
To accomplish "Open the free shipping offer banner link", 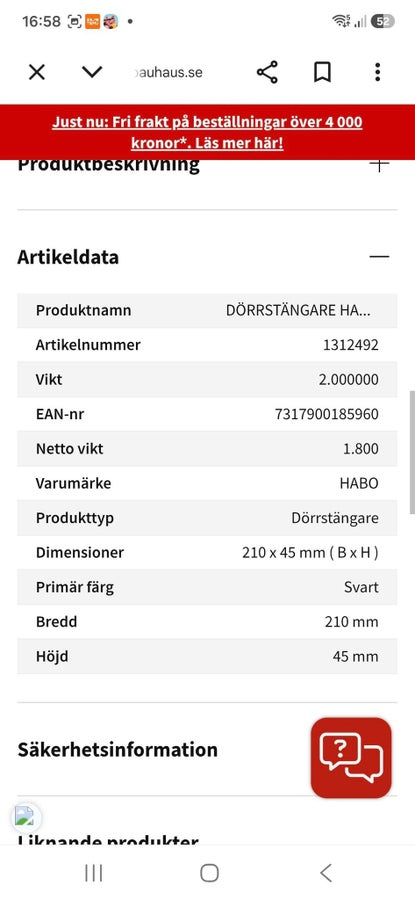I will click(x=207, y=132).
